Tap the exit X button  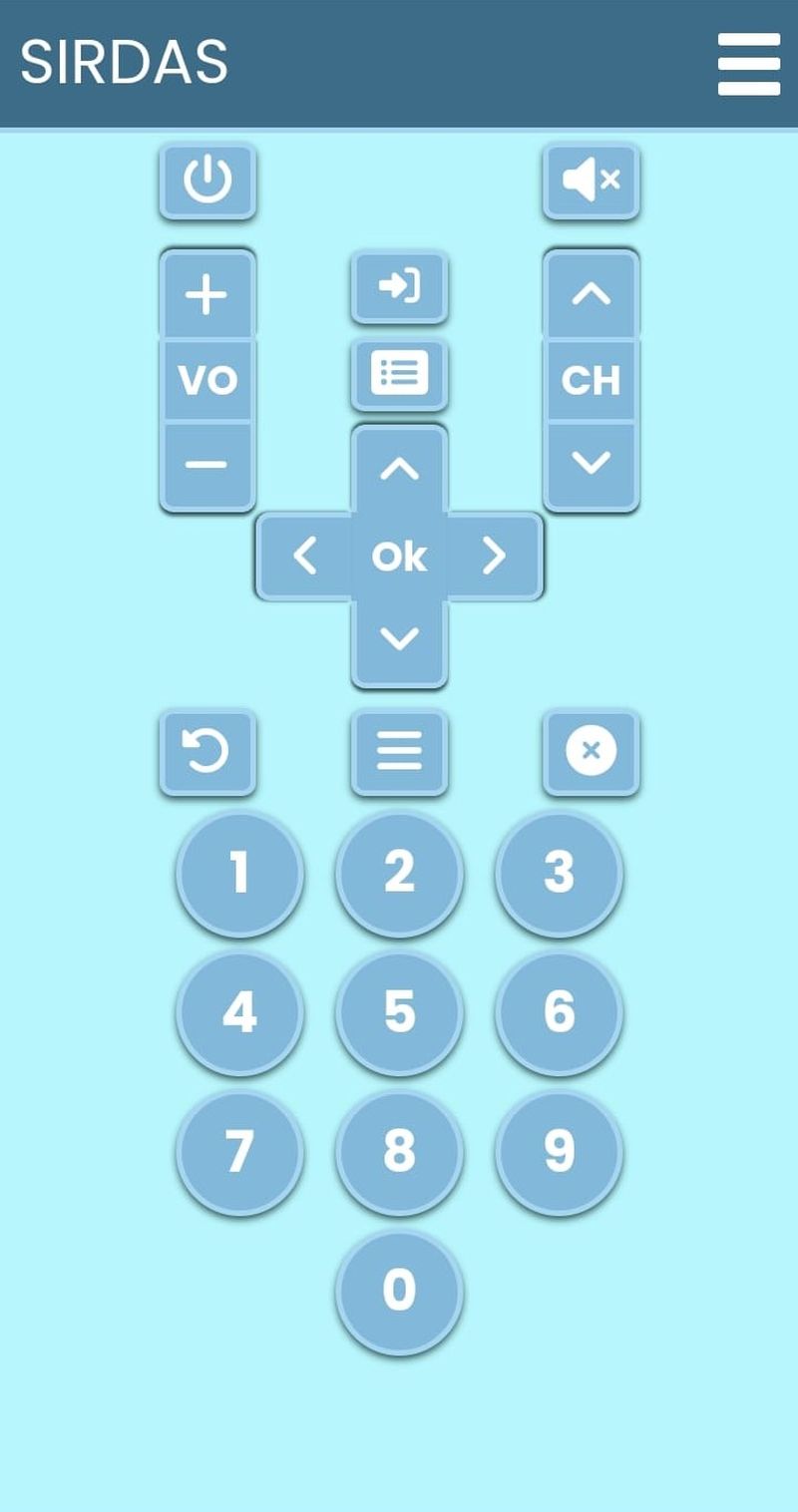tap(591, 752)
